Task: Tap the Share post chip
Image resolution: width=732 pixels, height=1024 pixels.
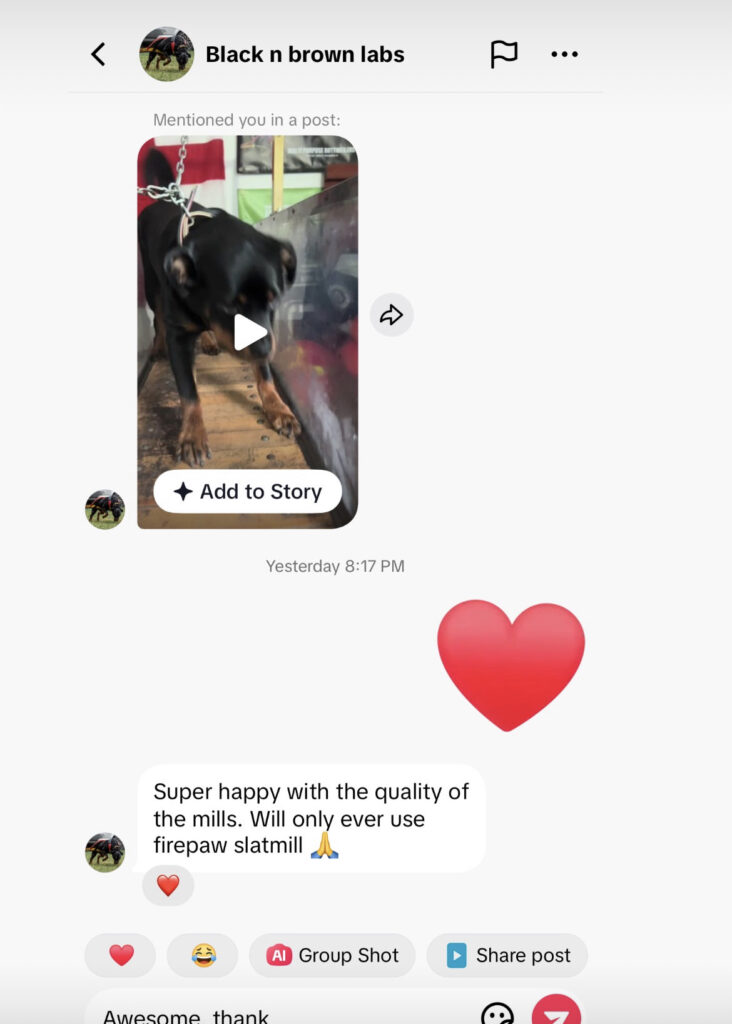Action: pyautogui.click(x=507, y=955)
